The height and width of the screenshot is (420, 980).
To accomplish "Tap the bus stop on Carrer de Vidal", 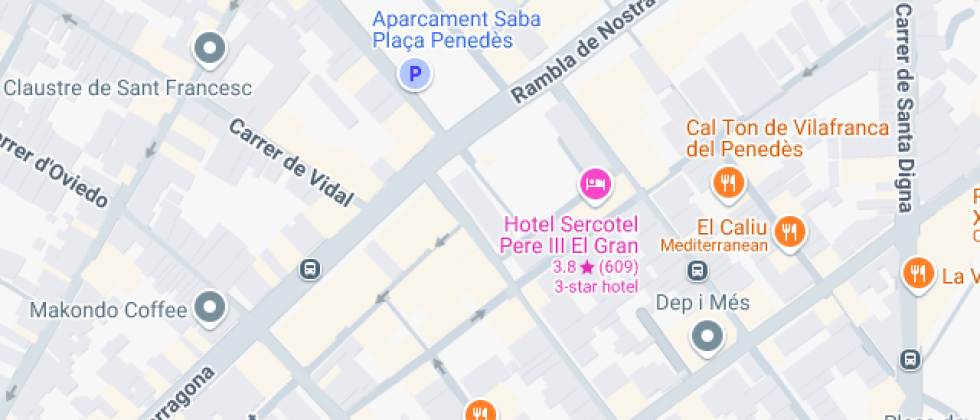I will pyautogui.click(x=310, y=269).
